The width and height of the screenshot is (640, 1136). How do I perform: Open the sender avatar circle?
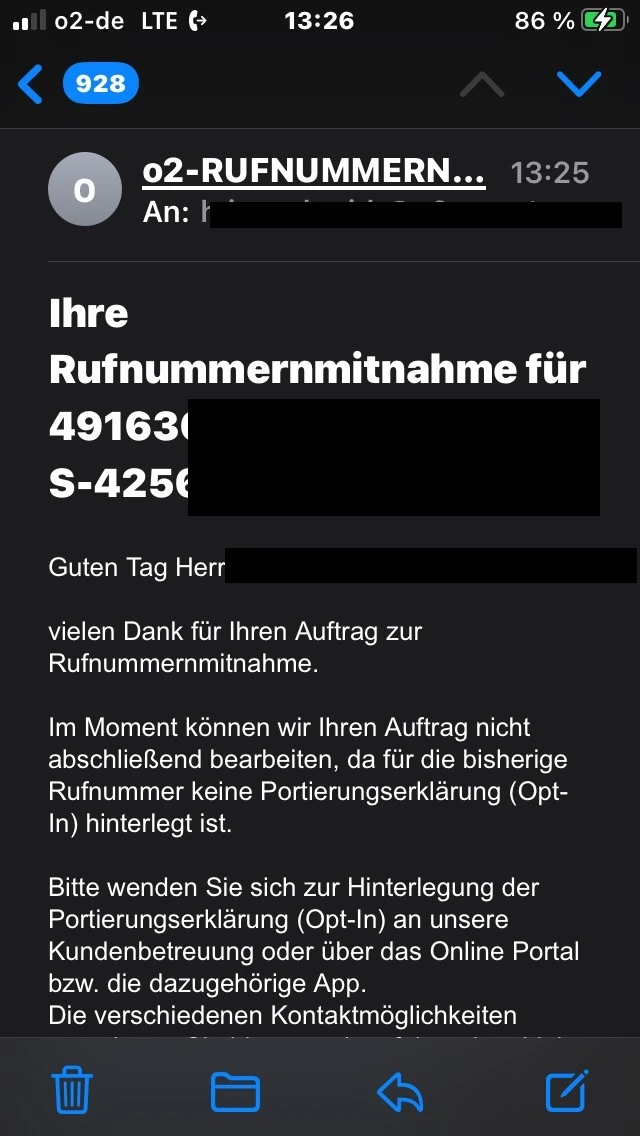(x=85, y=189)
